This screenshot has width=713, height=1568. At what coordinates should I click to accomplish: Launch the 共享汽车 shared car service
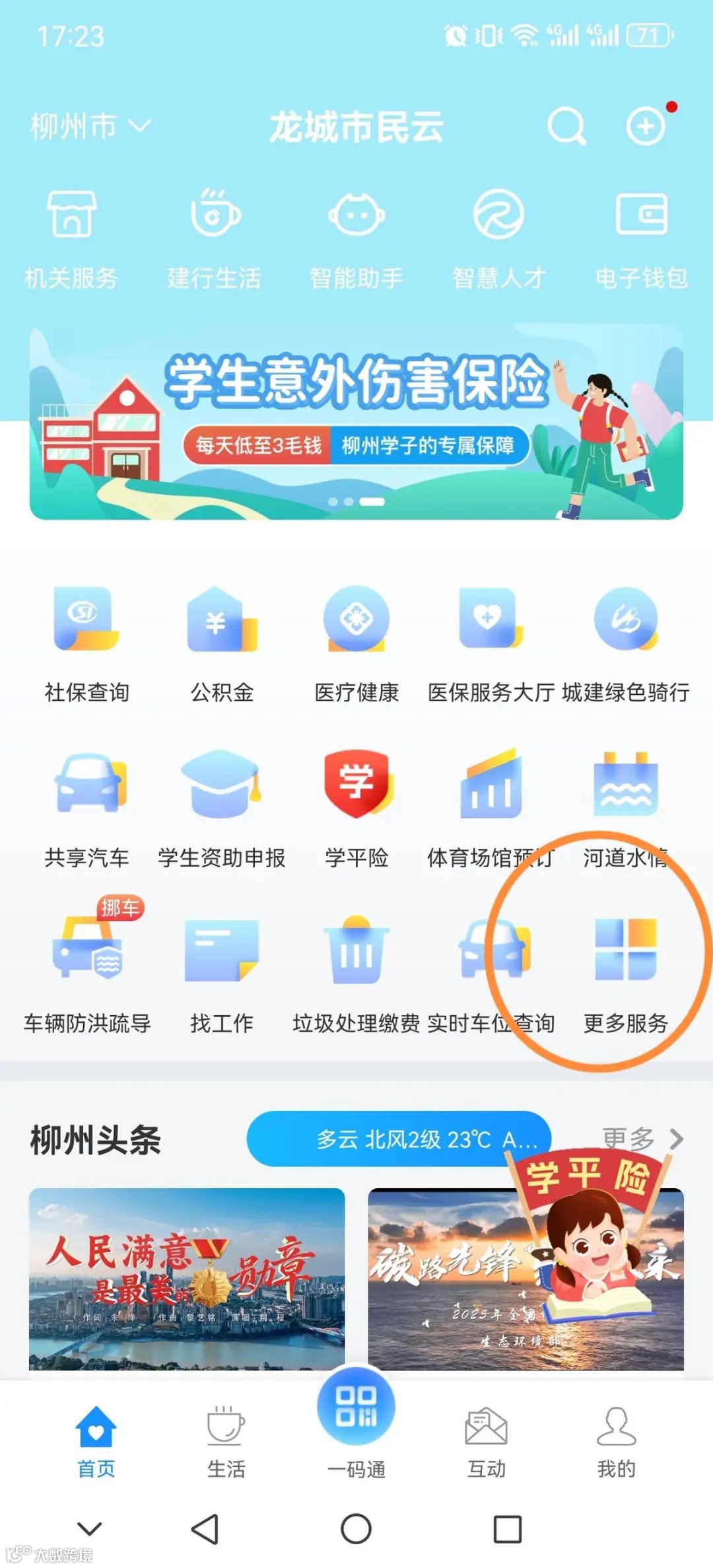point(87,802)
